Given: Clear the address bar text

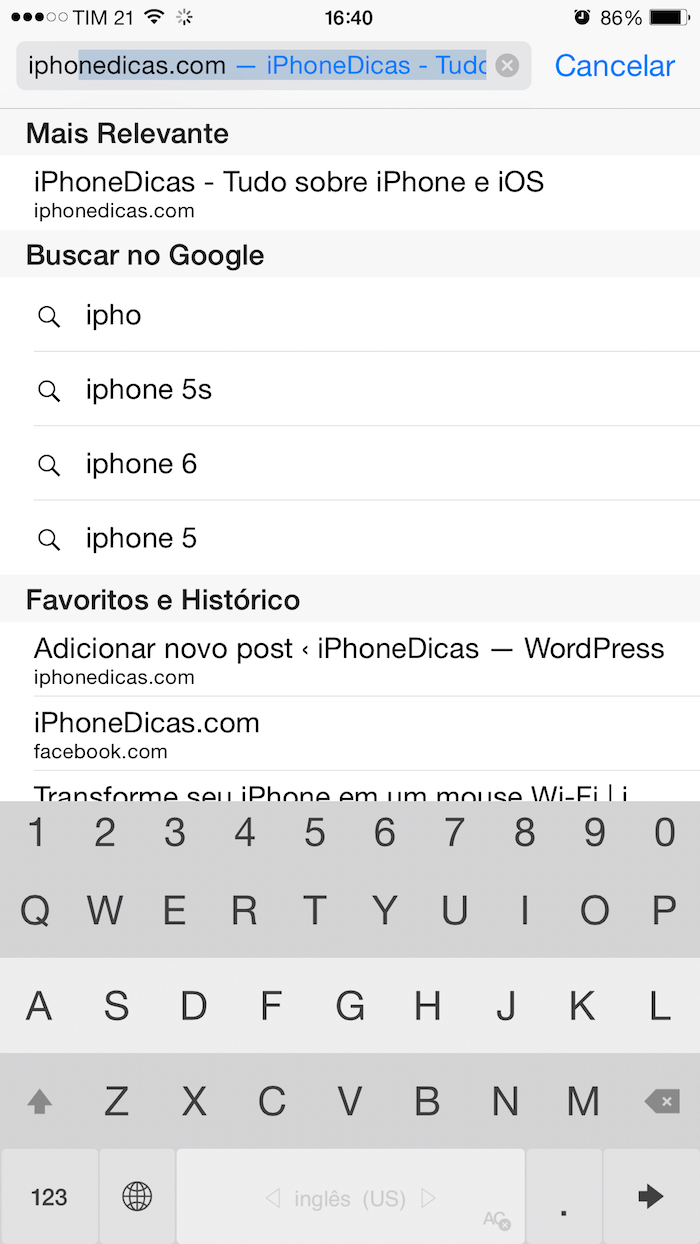Looking at the screenshot, I should (508, 66).
